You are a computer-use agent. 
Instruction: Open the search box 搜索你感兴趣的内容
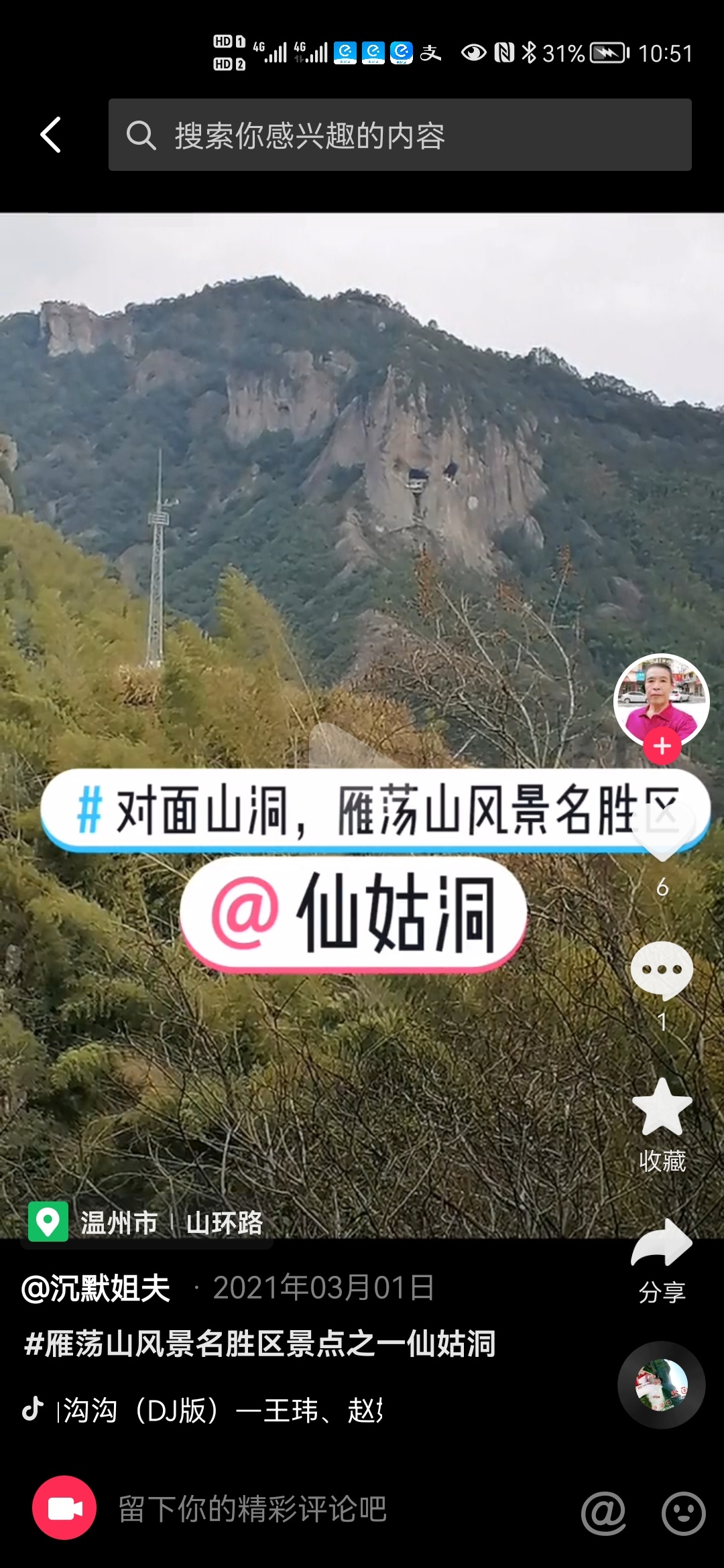(400, 135)
